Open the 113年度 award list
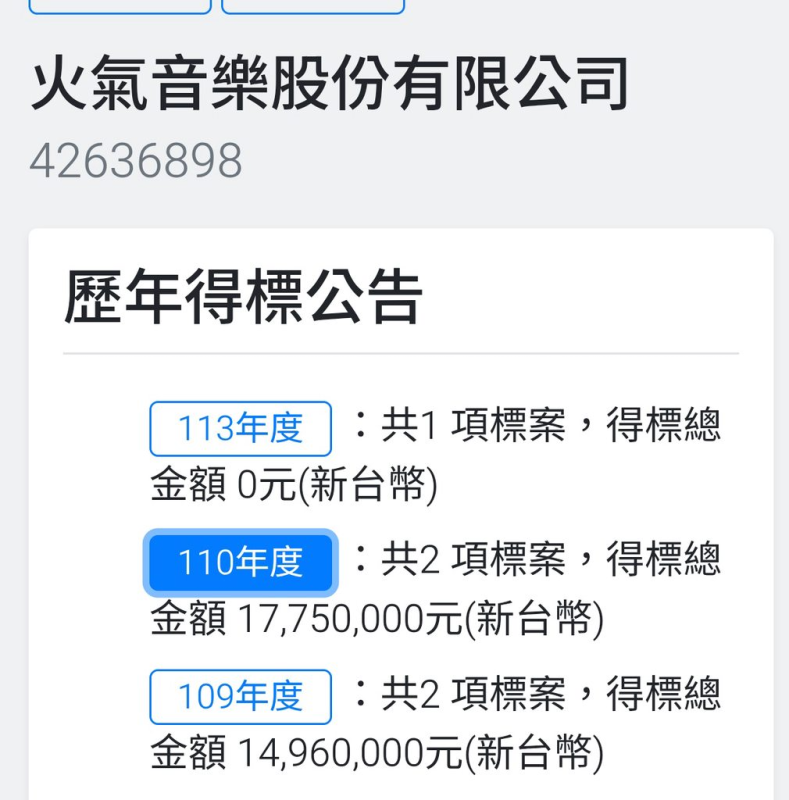The width and height of the screenshot is (789, 800). [240, 429]
